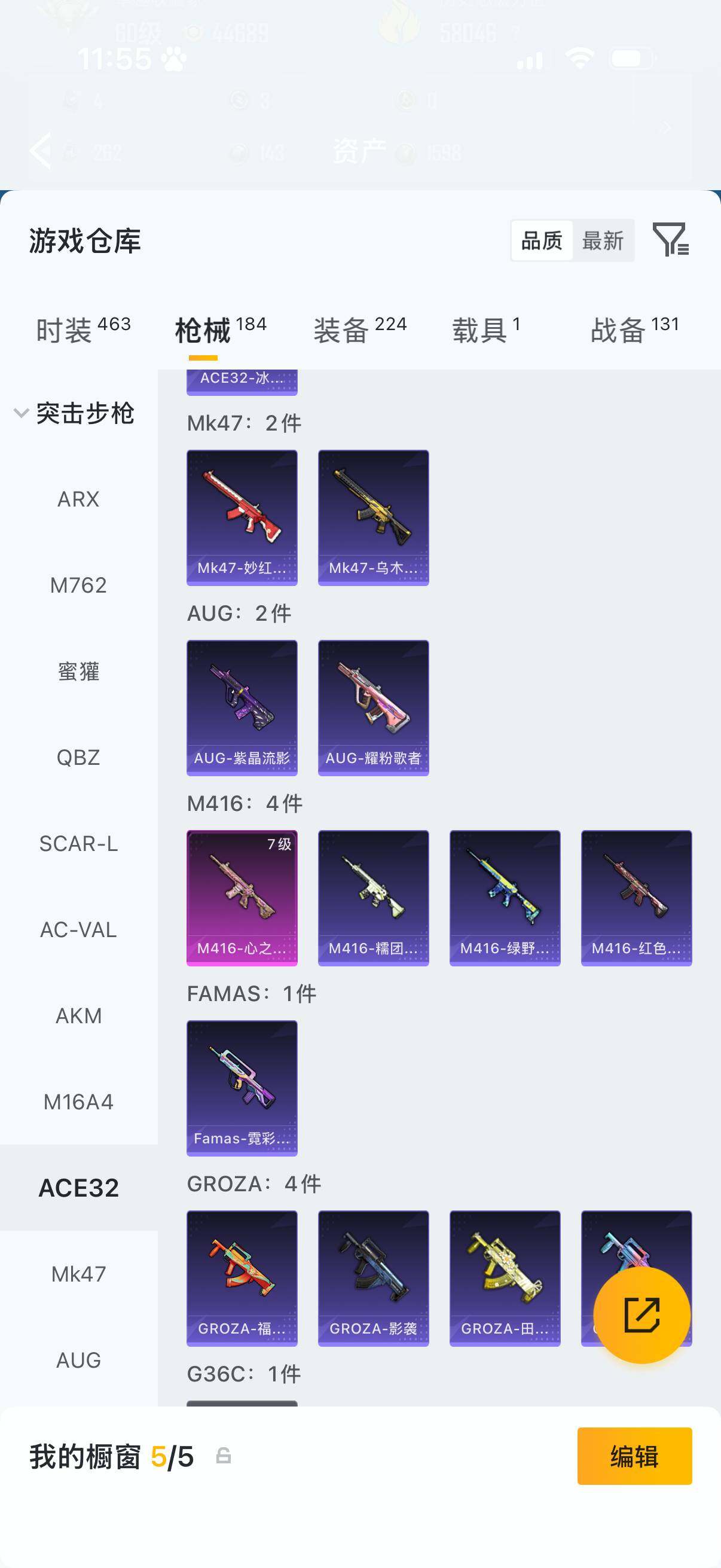Image resolution: width=721 pixels, height=1568 pixels.
Task: Tap the orange share floating button
Action: tap(641, 1316)
